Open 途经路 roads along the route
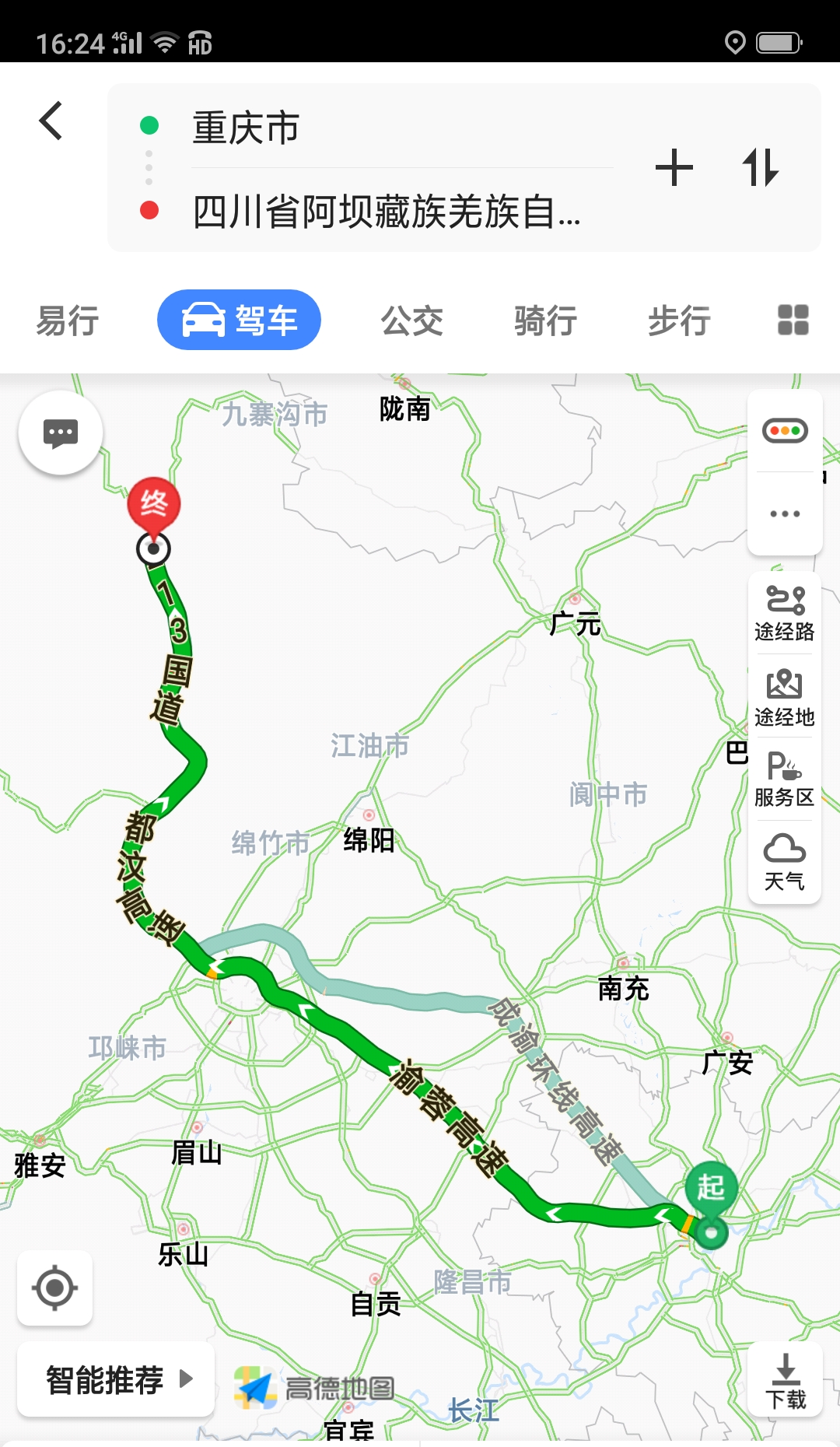Viewport: 840px width, 1447px height. tap(785, 614)
